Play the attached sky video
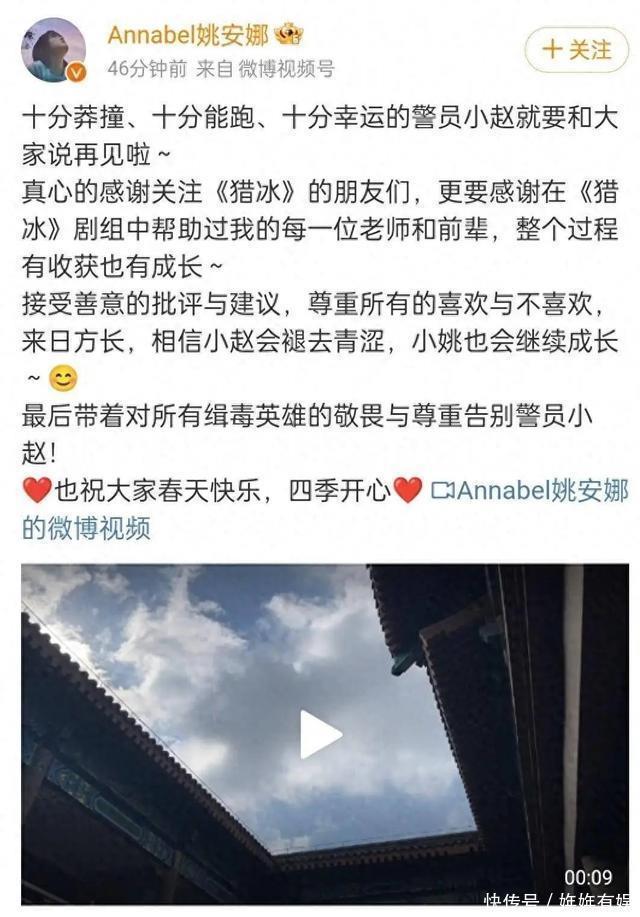The height and width of the screenshot is (917, 640). pos(320,735)
